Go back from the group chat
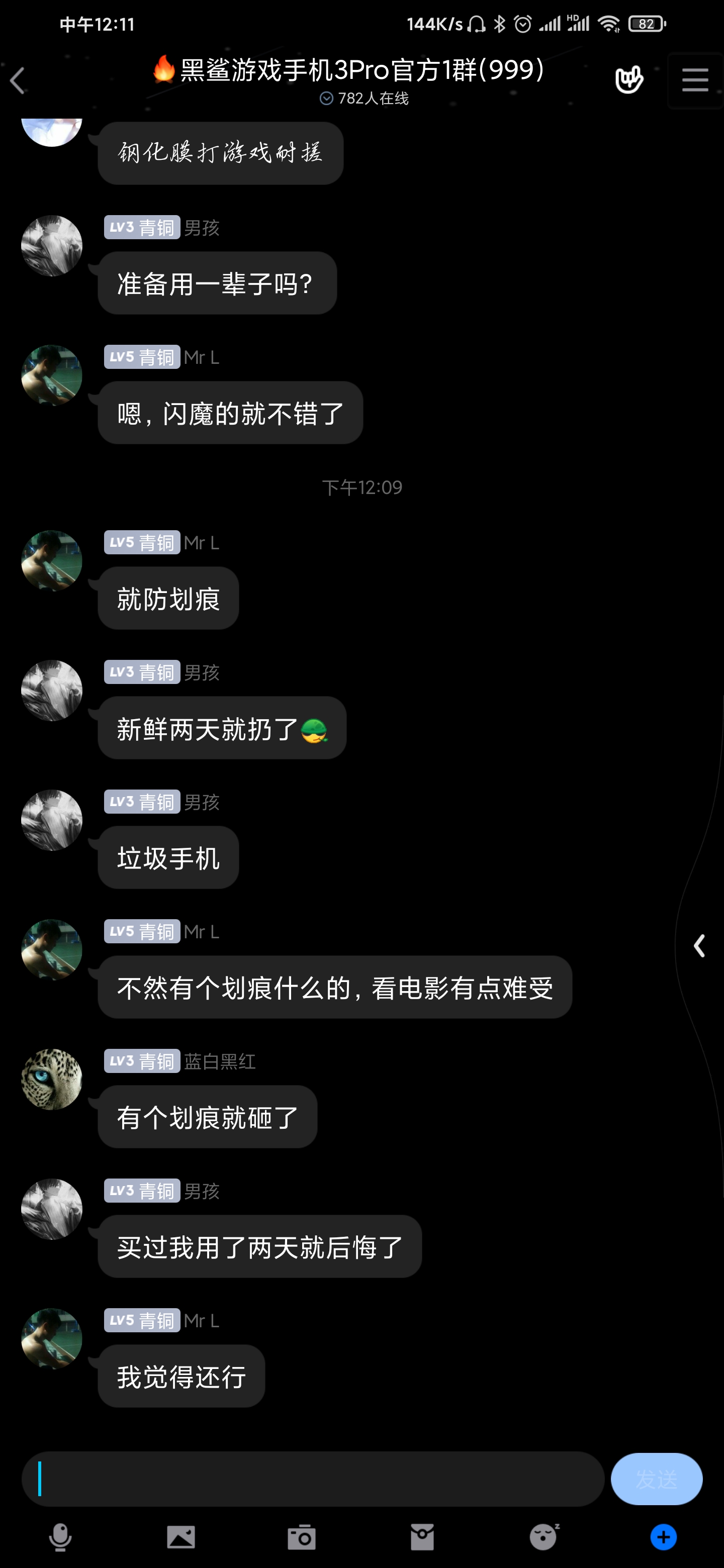Screen dimensions: 724x1568 tap(18, 80)
